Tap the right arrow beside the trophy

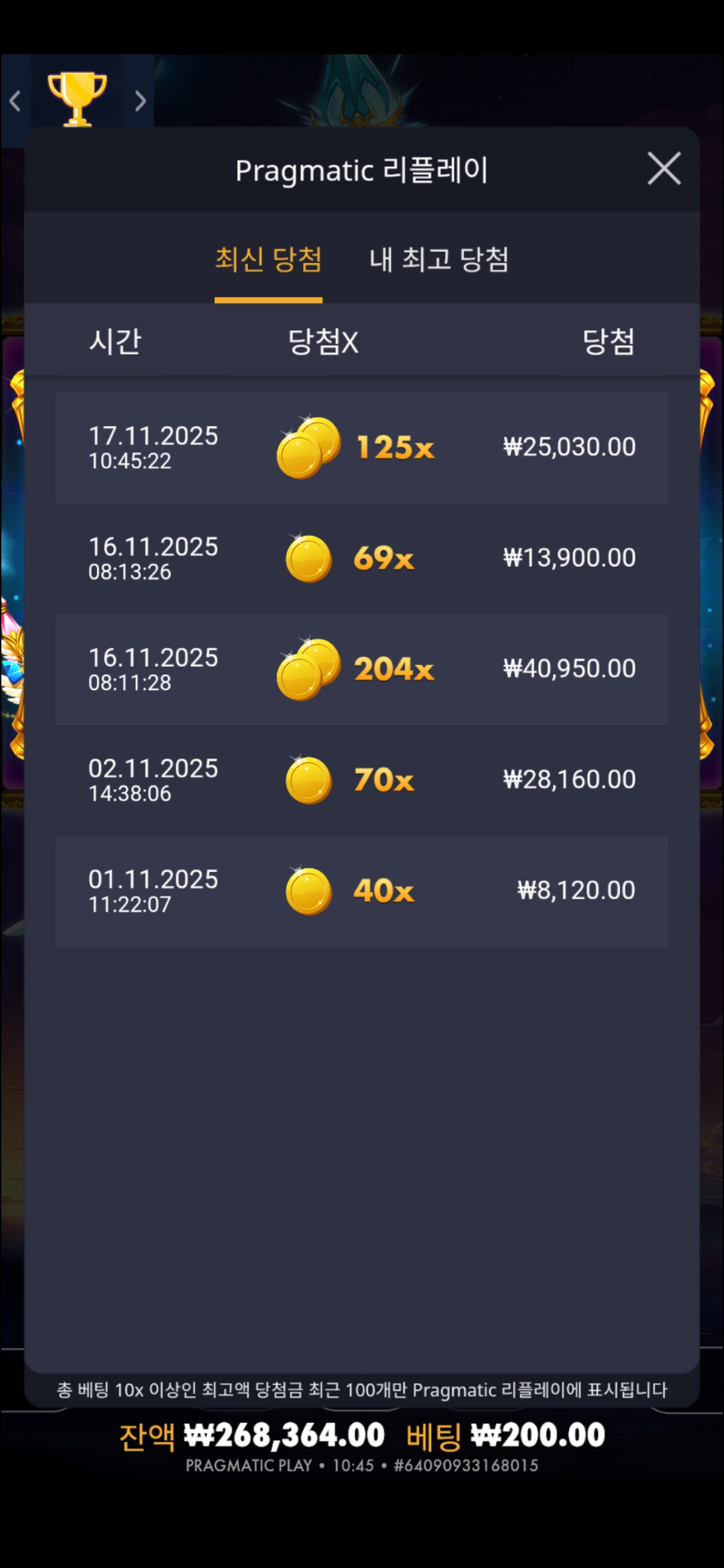(139, 101)
